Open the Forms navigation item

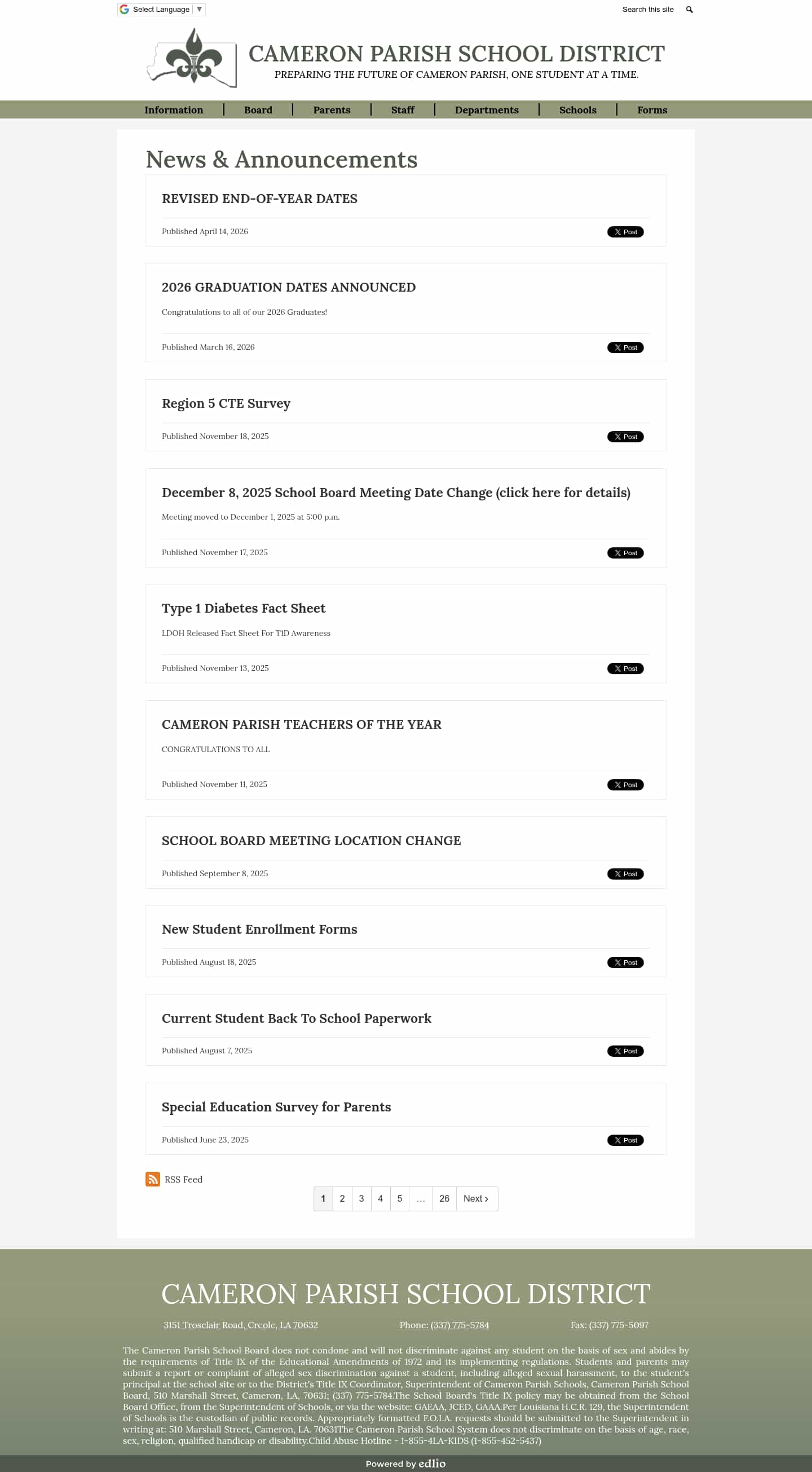(652, 109)
